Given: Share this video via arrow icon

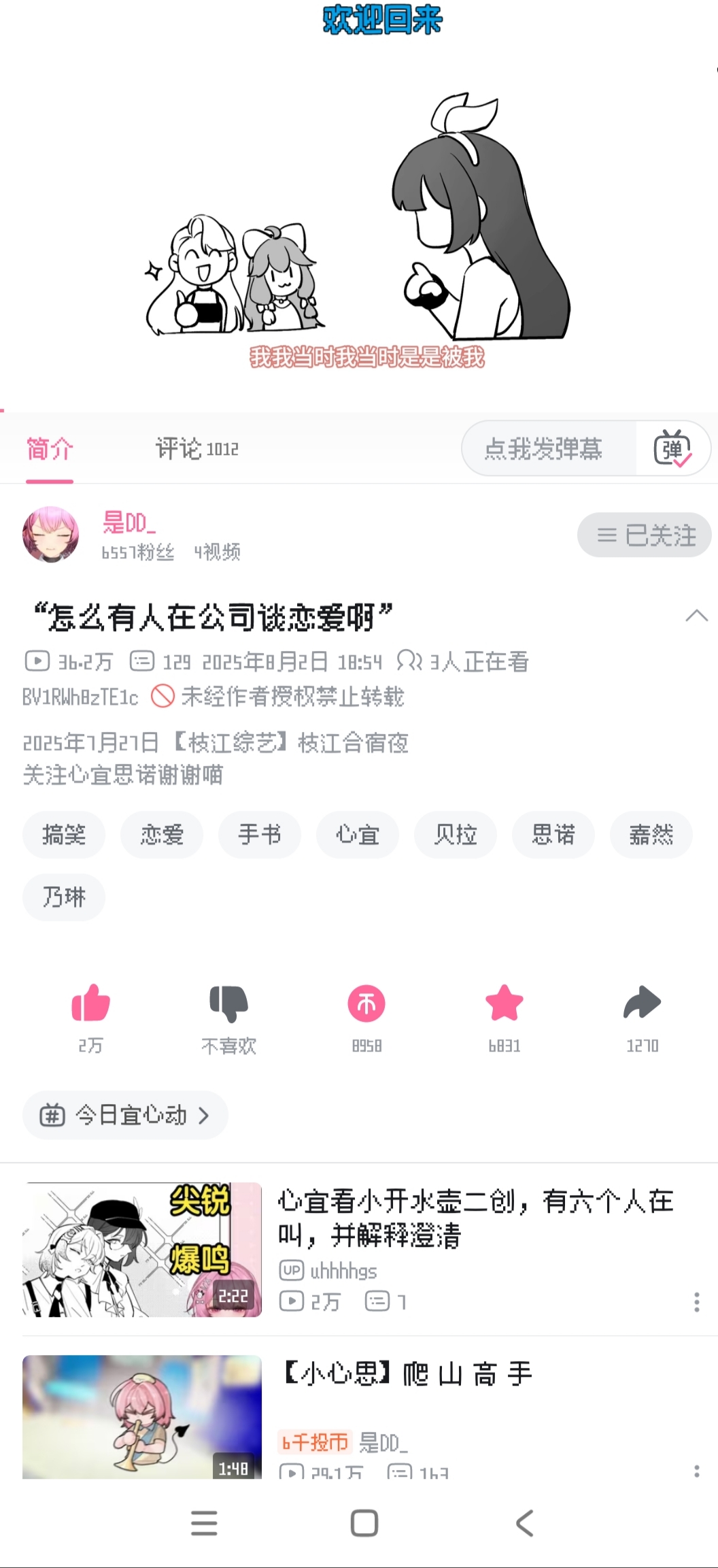Looking at the screenshot, I should (x=642, y=1004).
